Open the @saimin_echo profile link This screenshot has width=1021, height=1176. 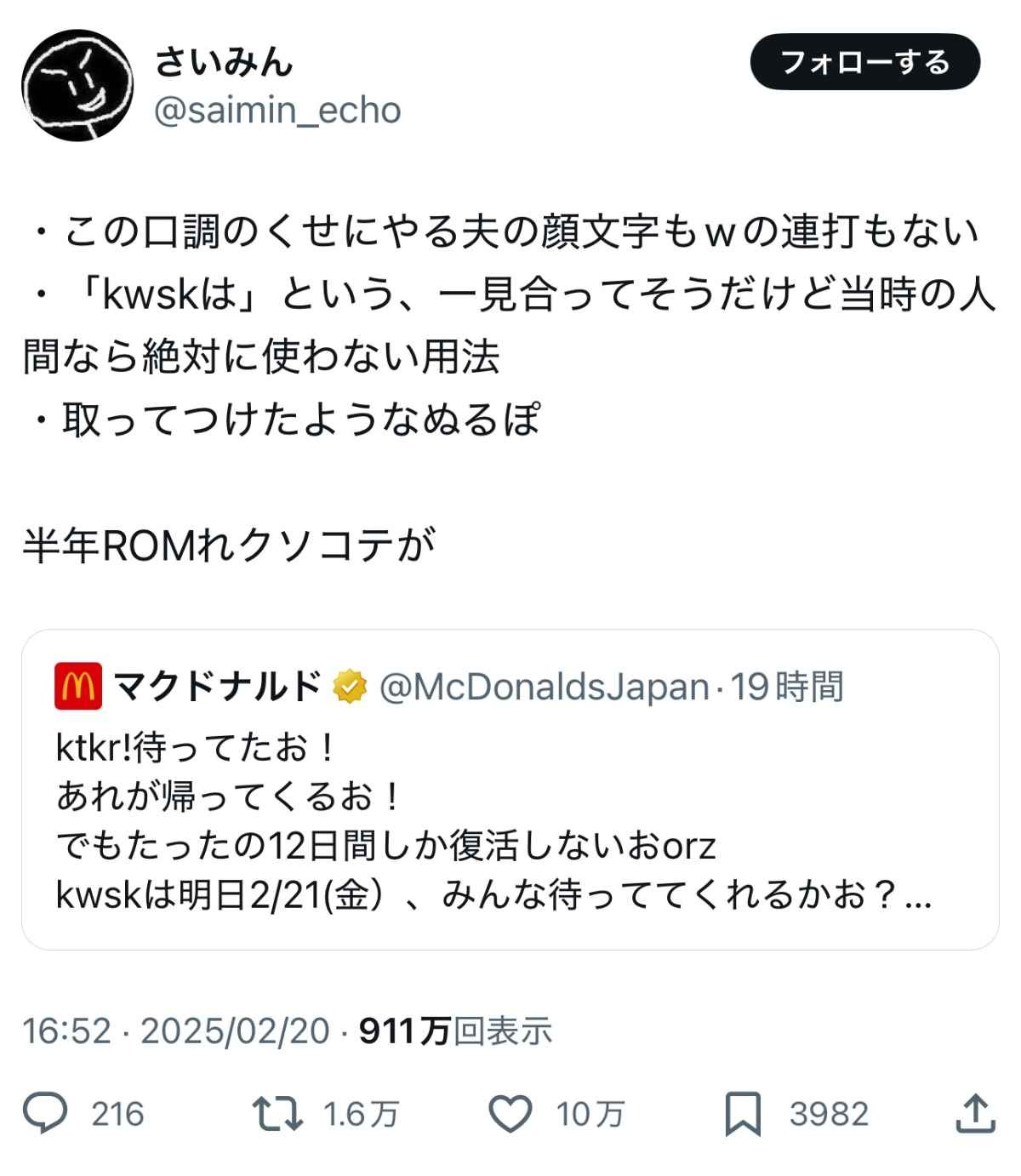pos(277,111)
